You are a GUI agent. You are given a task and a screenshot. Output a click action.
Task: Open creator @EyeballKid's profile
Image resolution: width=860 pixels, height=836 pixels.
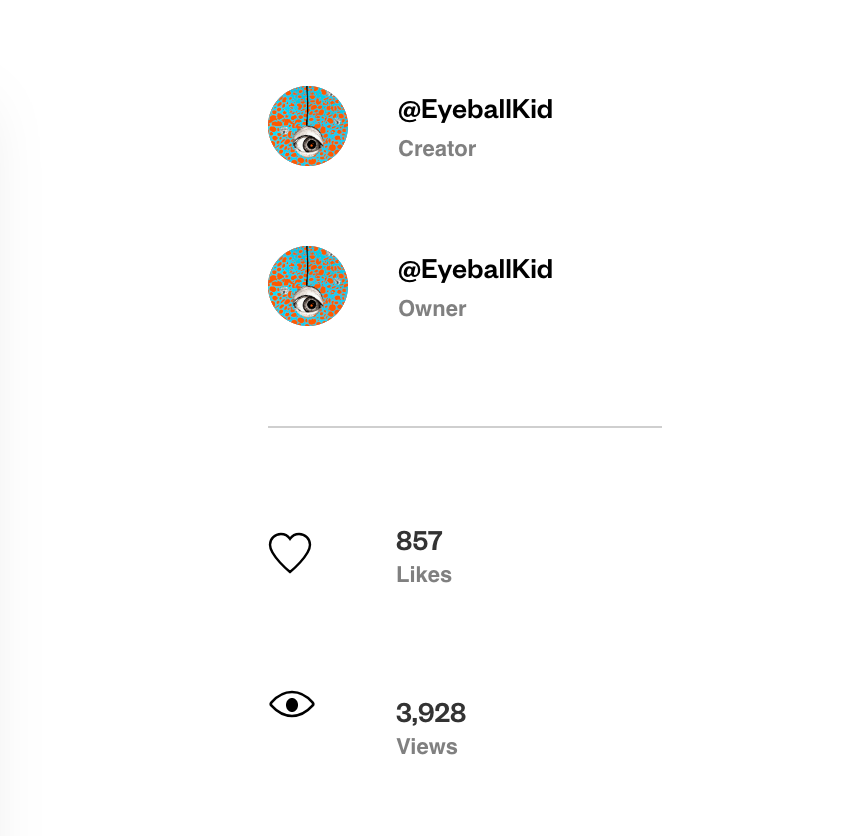(x=475, y=110)
